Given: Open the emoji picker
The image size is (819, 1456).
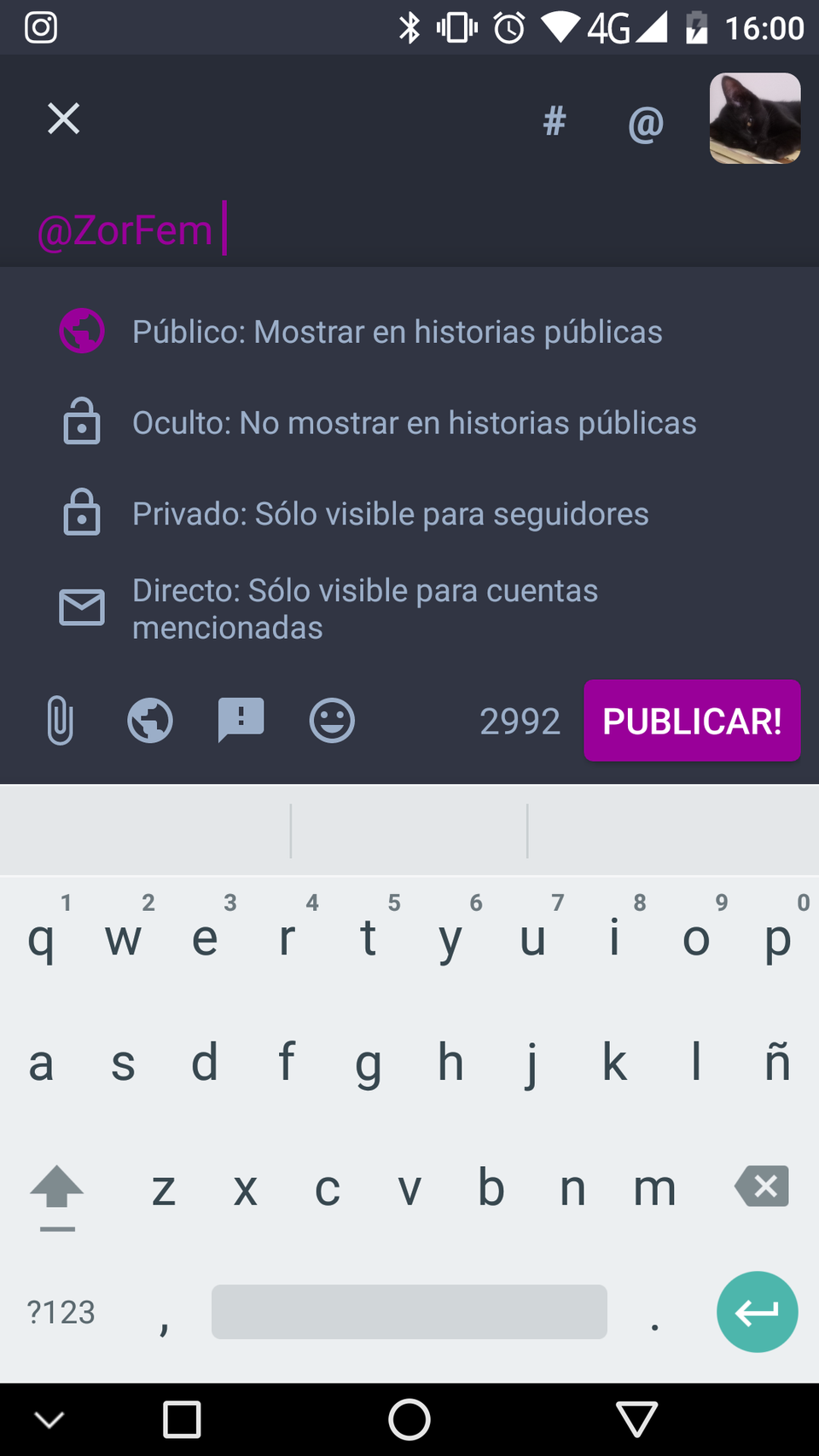Looking at the screenshot, I should coord(332,721).
